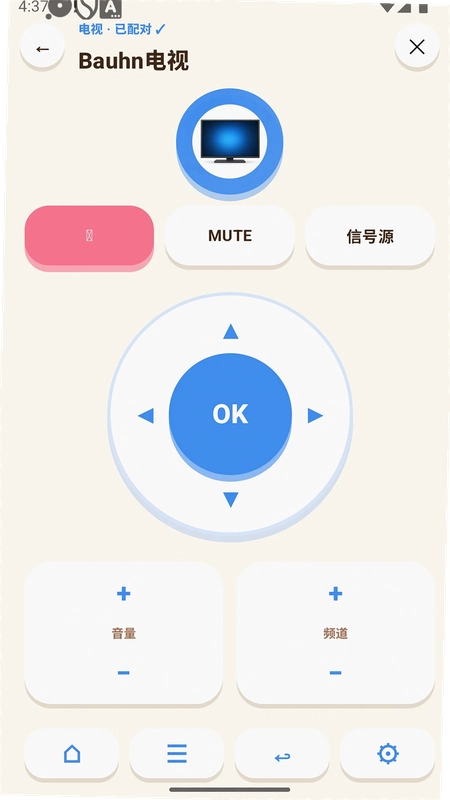Tap the red power button
Image resolution: width=450 pixels, height=800 pixels.
[x=89, y=236]
